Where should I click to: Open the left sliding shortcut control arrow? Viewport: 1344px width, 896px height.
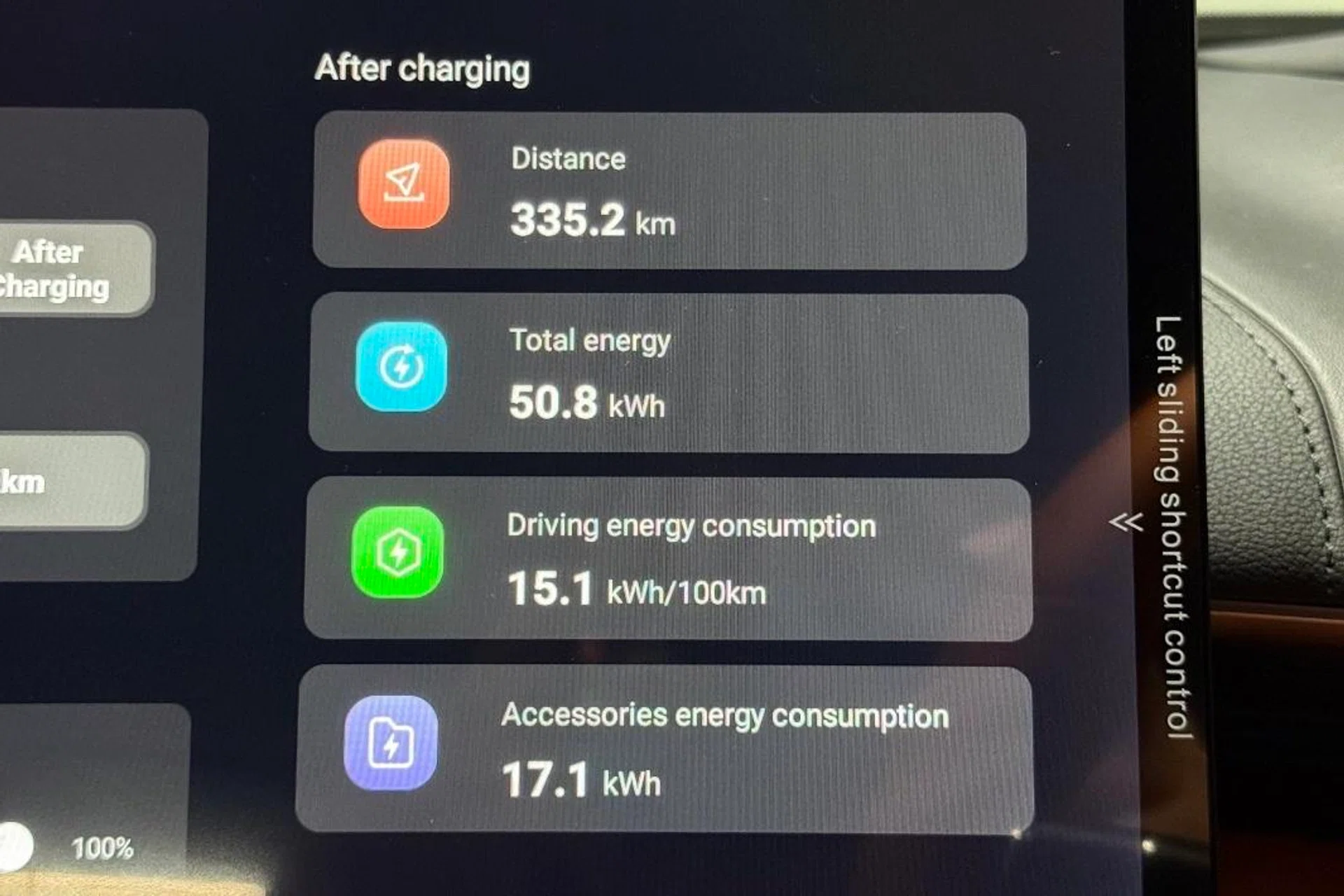tap(1126, 522)
